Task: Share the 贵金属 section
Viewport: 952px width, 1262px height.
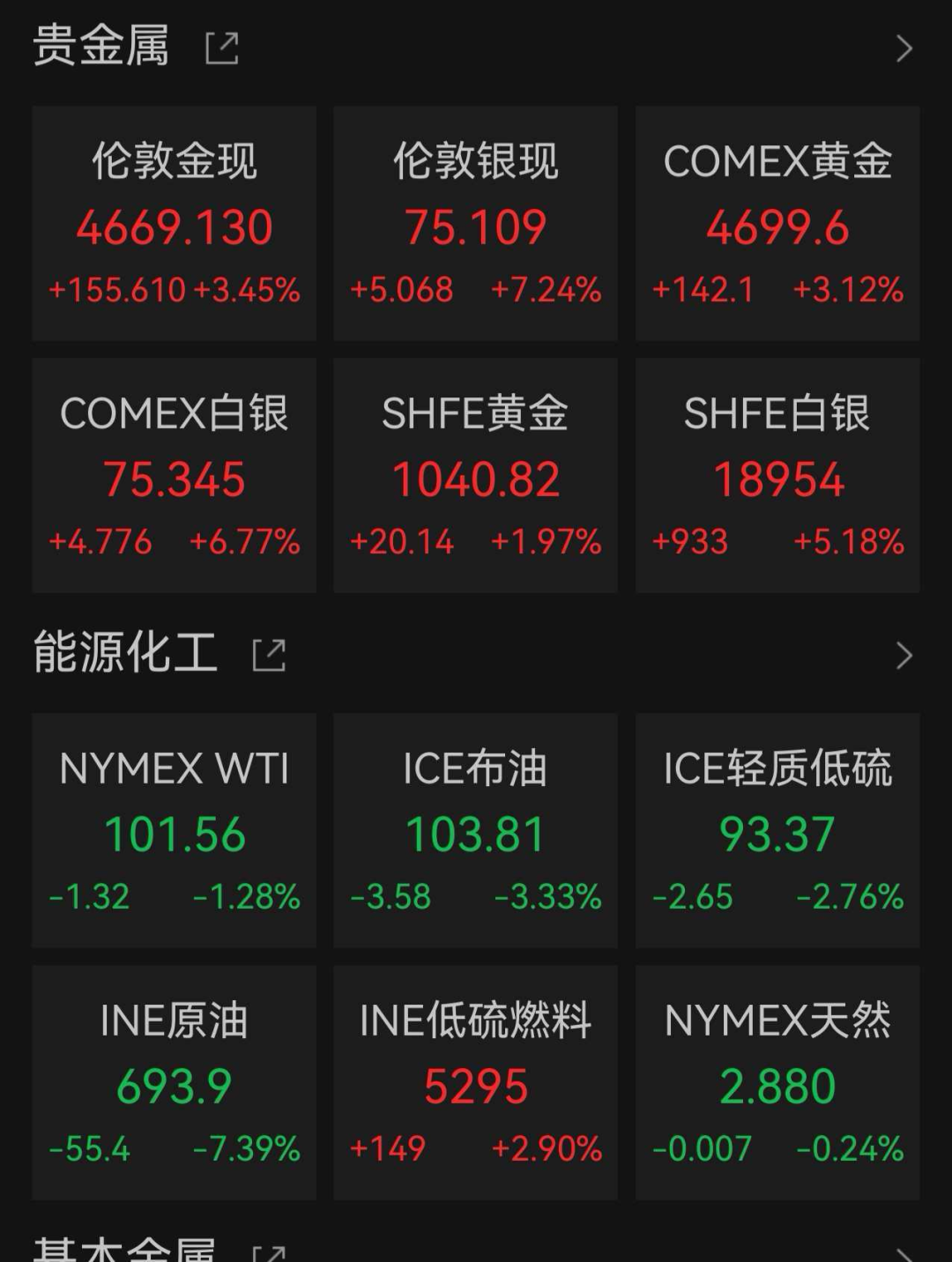Action: tap(222, 48)
